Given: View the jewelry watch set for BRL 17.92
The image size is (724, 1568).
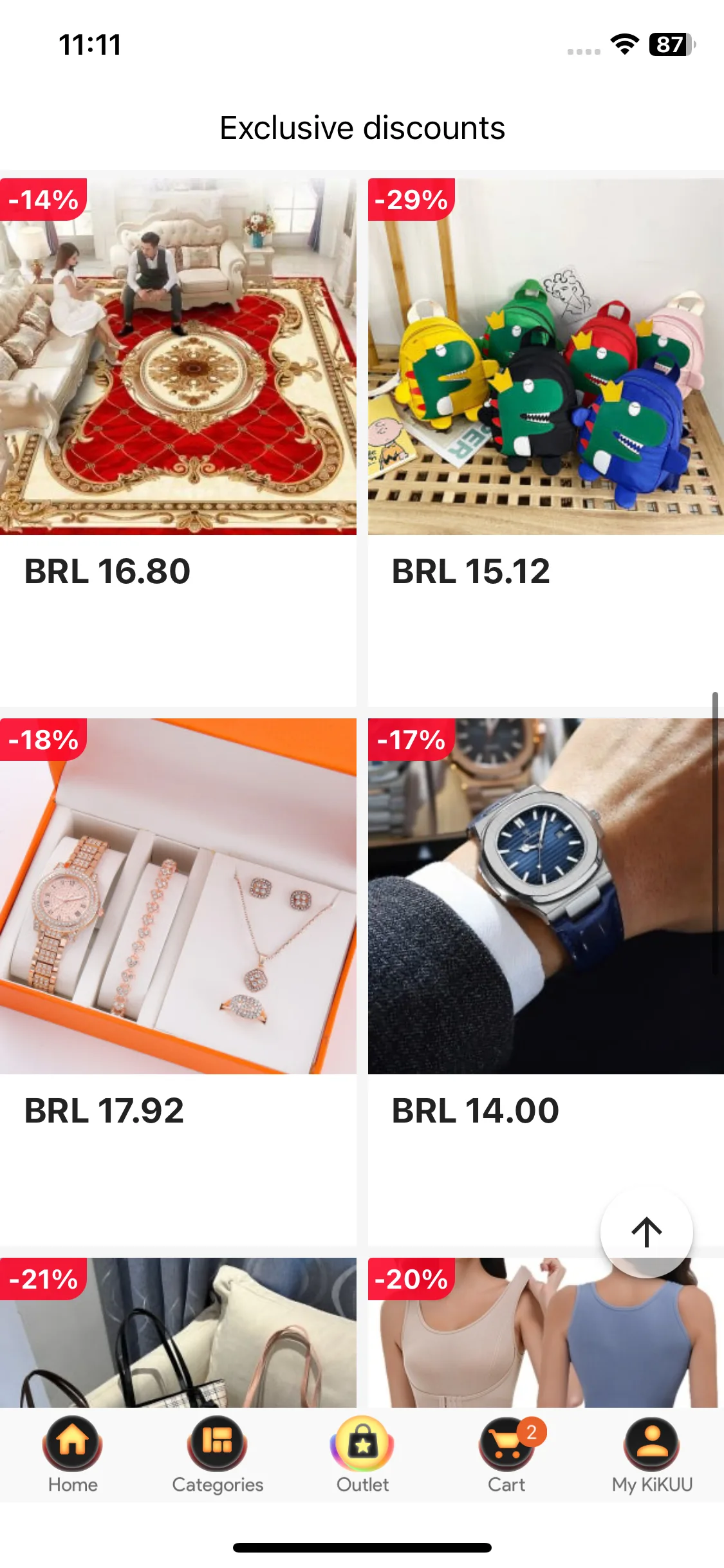Looking at the screenshot, I should pos(178,895).
